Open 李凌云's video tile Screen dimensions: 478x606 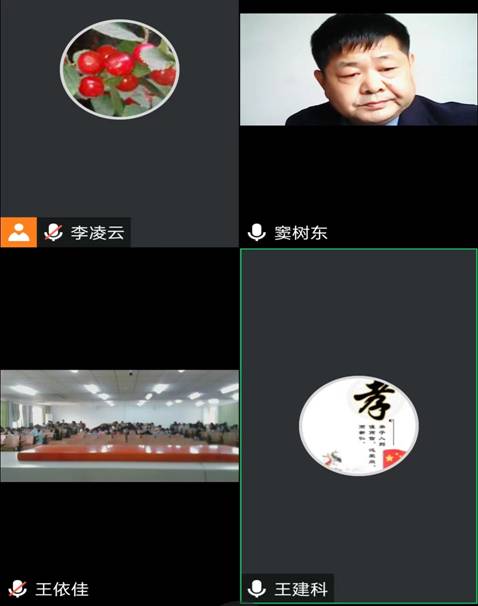(119, 123)
